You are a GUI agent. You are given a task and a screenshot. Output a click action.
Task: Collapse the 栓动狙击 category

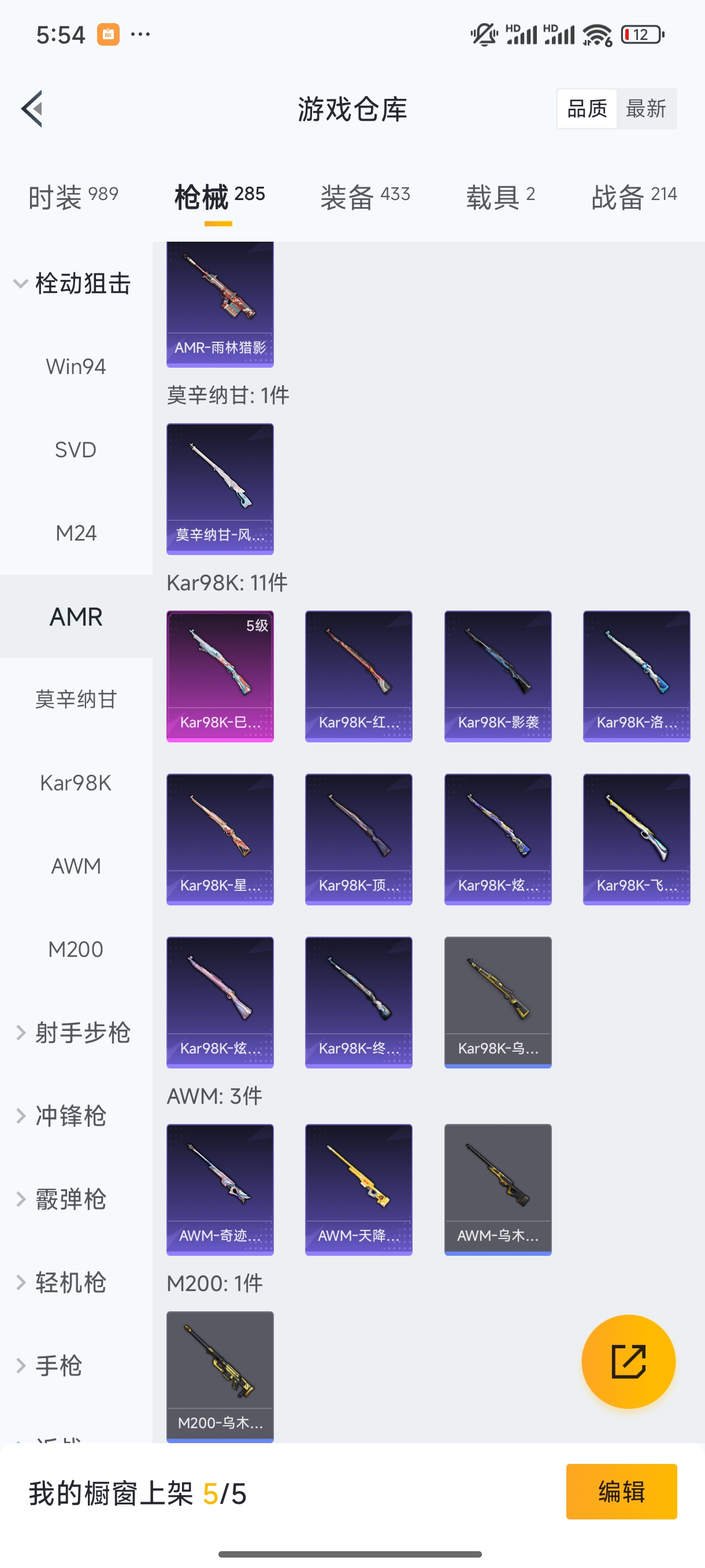(x=73, y=284)
